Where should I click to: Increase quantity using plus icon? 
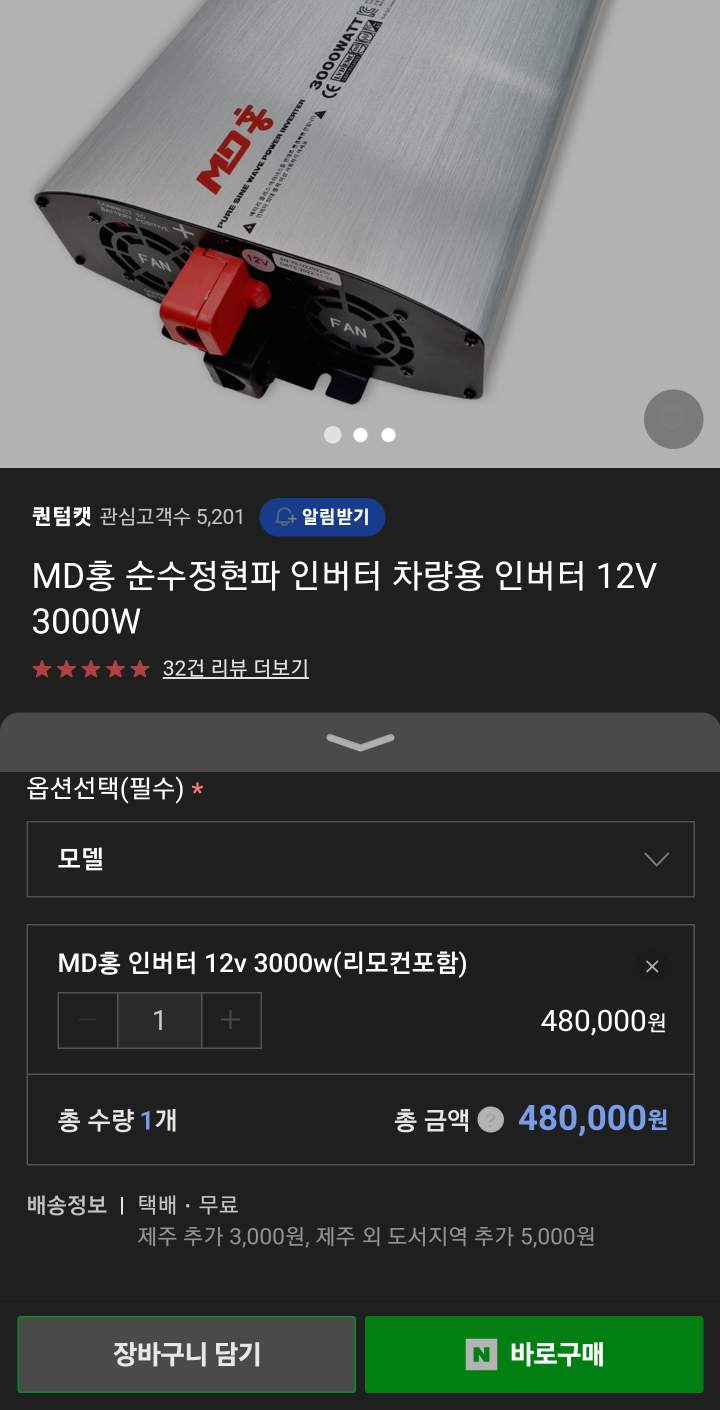tap(230, 1020)
